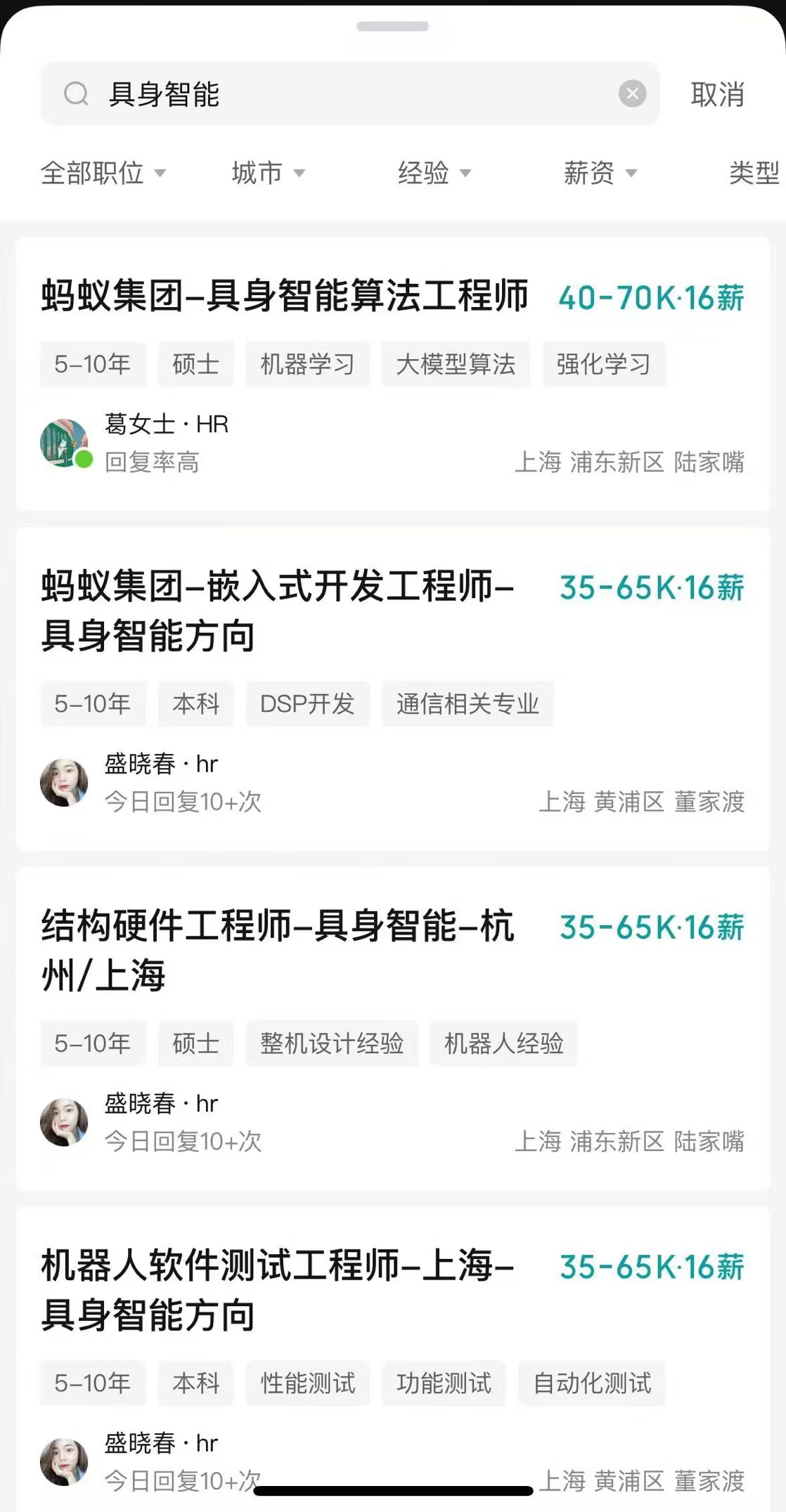786x1512 pixels.
Task: Clear search text via the X icon
Action: [x=631, y=92]
